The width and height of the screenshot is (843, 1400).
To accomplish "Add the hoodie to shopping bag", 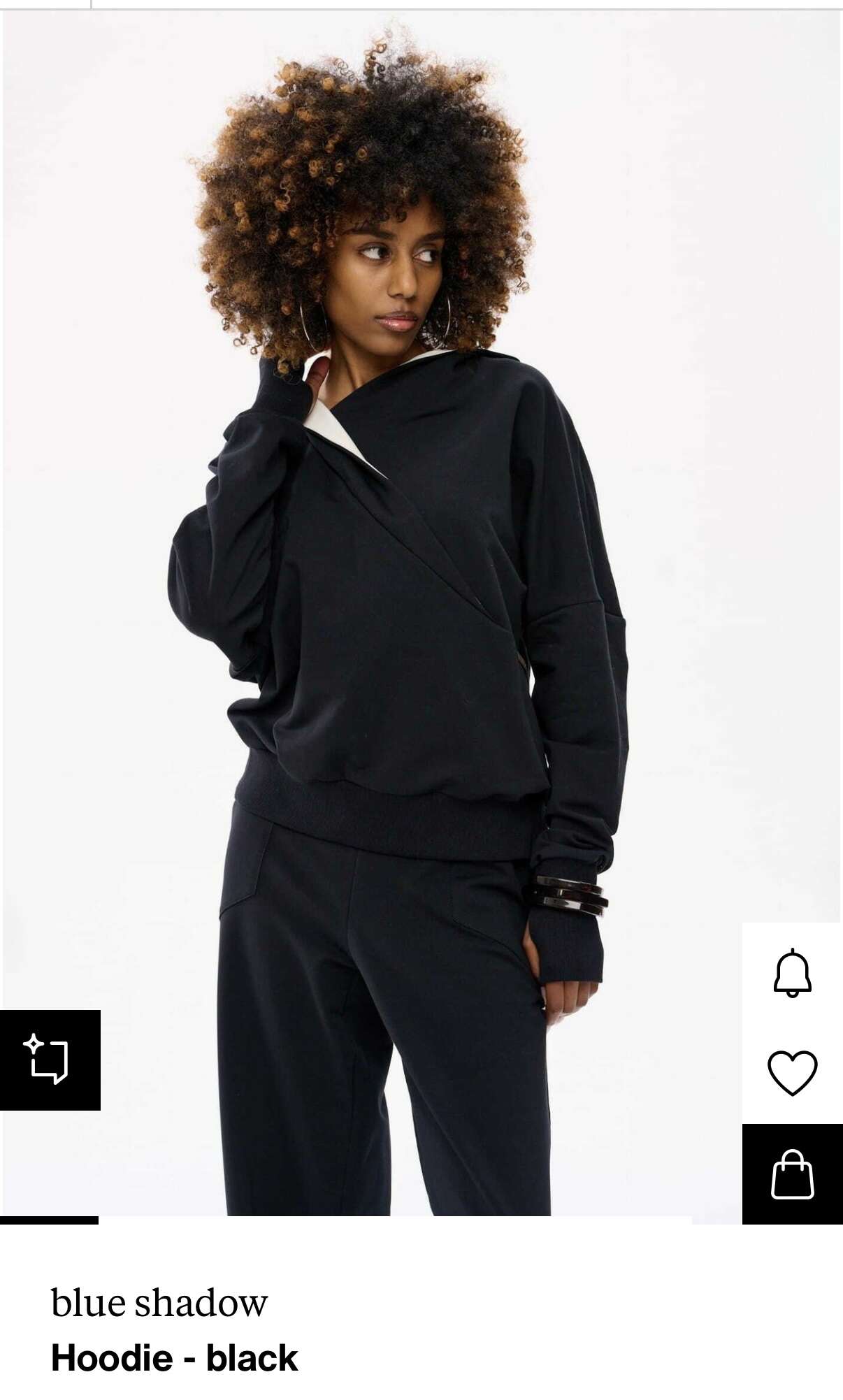I will tap(792, 1174).
